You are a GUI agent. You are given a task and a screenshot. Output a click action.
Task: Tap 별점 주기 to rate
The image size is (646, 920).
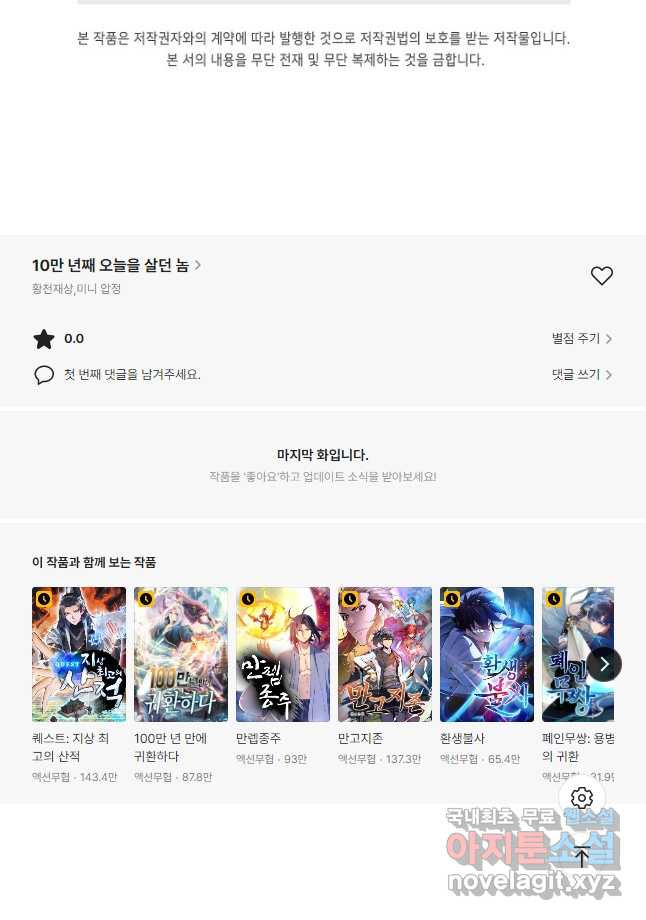(x=581, y=339)
